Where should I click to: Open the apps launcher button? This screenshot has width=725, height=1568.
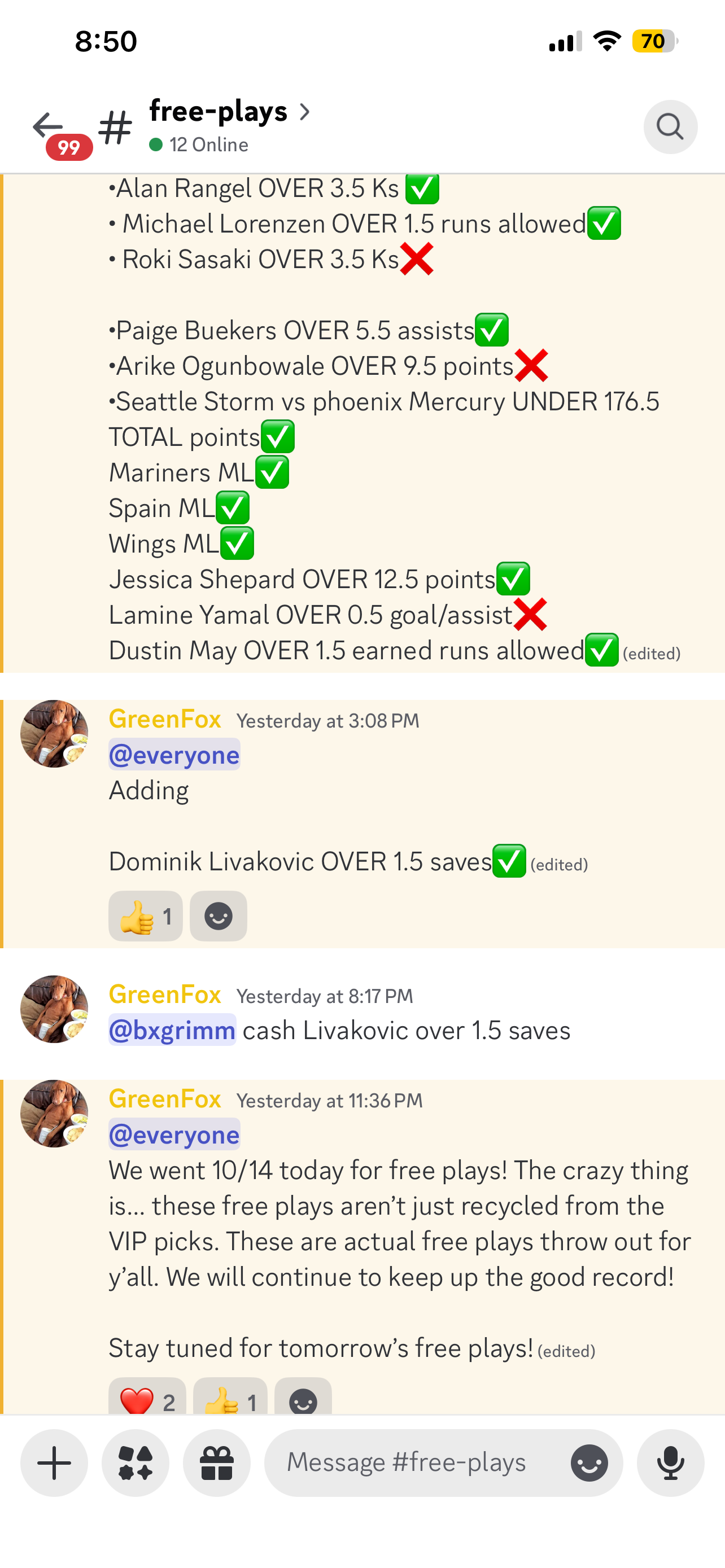135,1462
